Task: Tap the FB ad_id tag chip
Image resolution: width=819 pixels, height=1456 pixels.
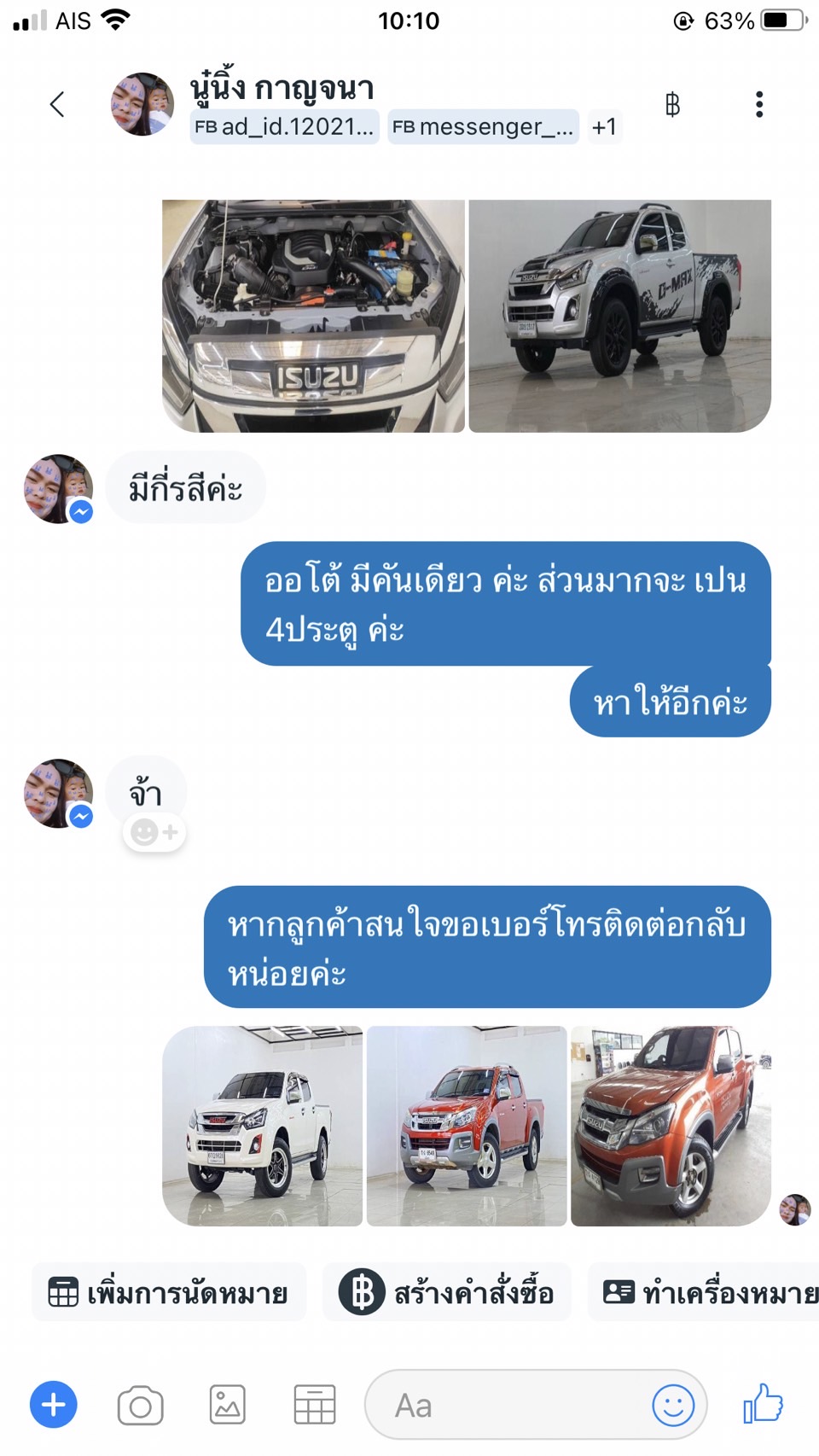Action: (x=284, y=127)
